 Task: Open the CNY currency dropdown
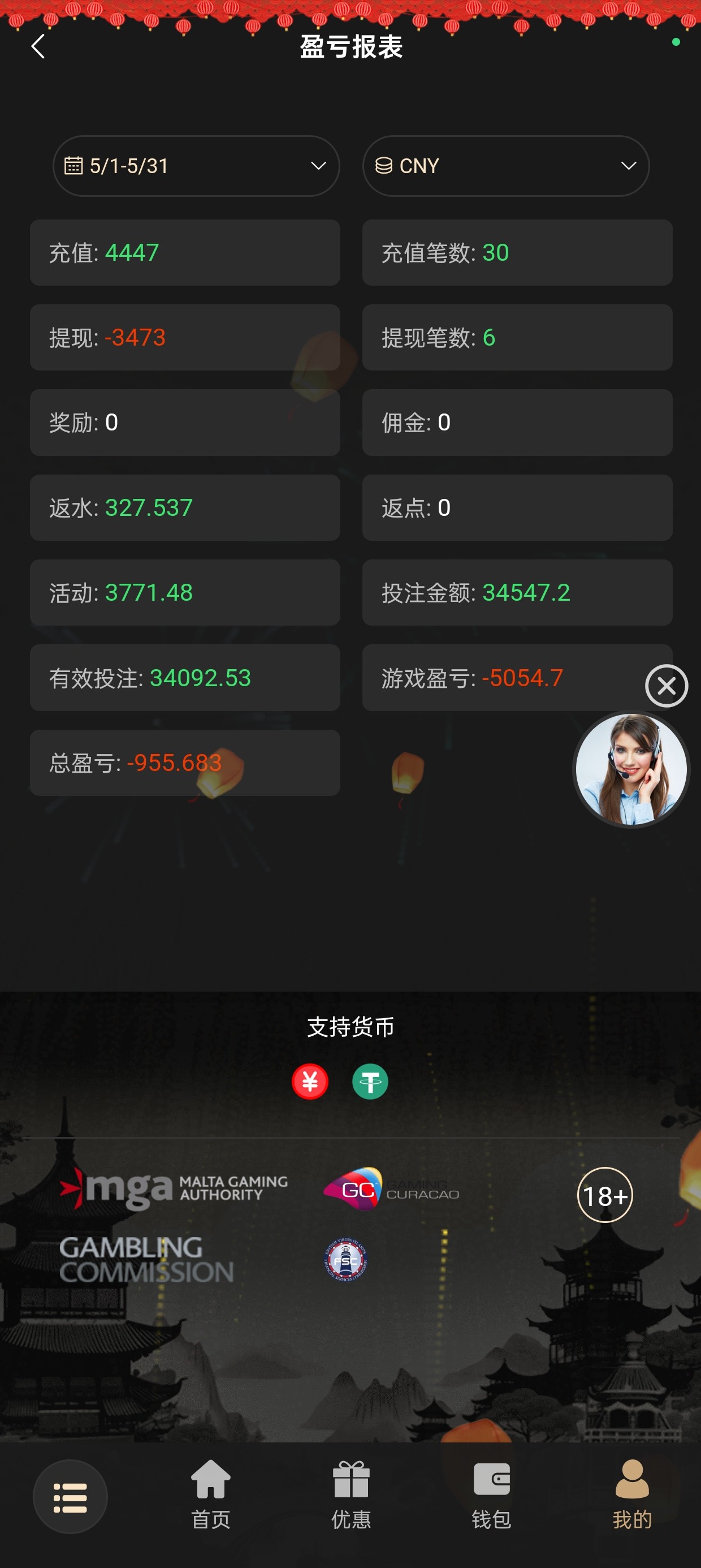coord(505,166)
